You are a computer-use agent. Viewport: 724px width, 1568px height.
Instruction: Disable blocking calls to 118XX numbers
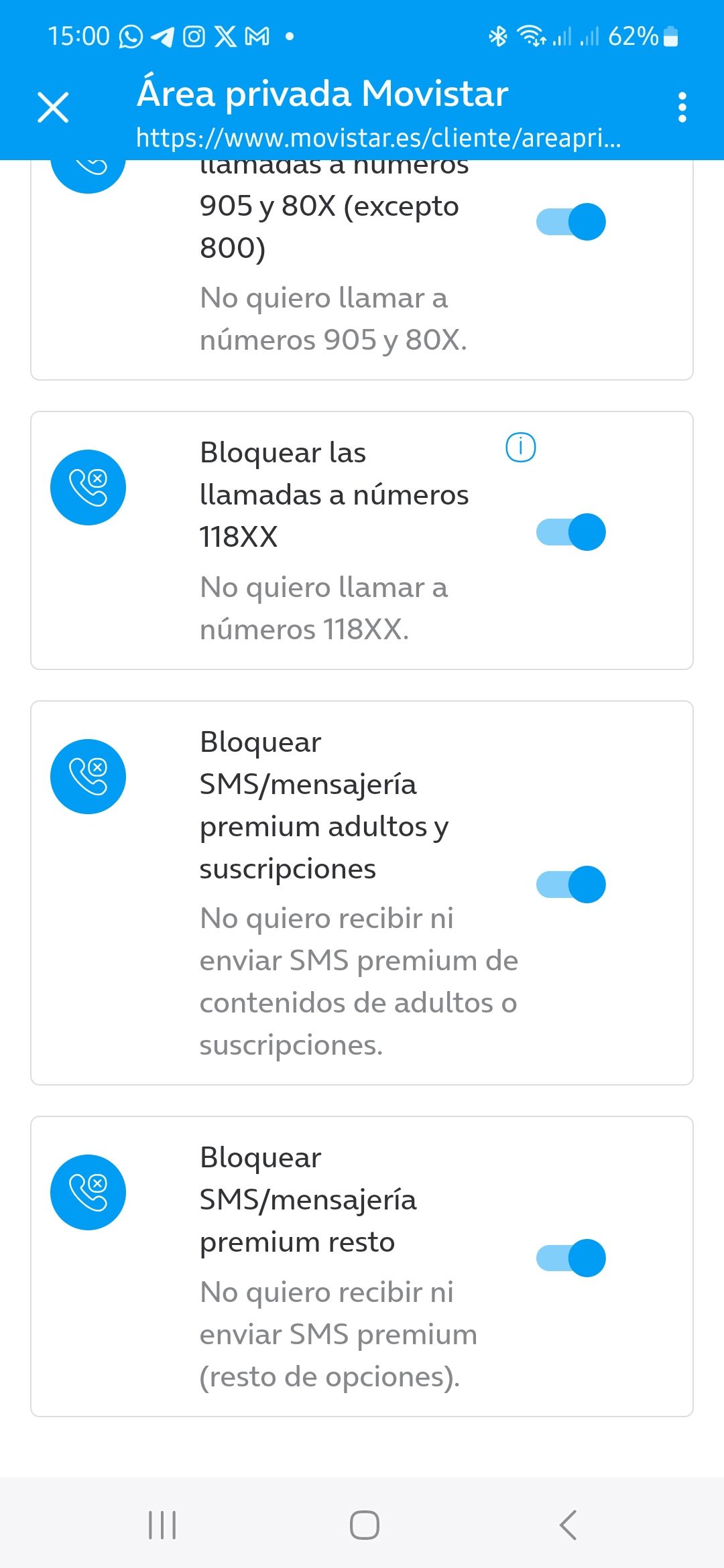tap(571, 532)
